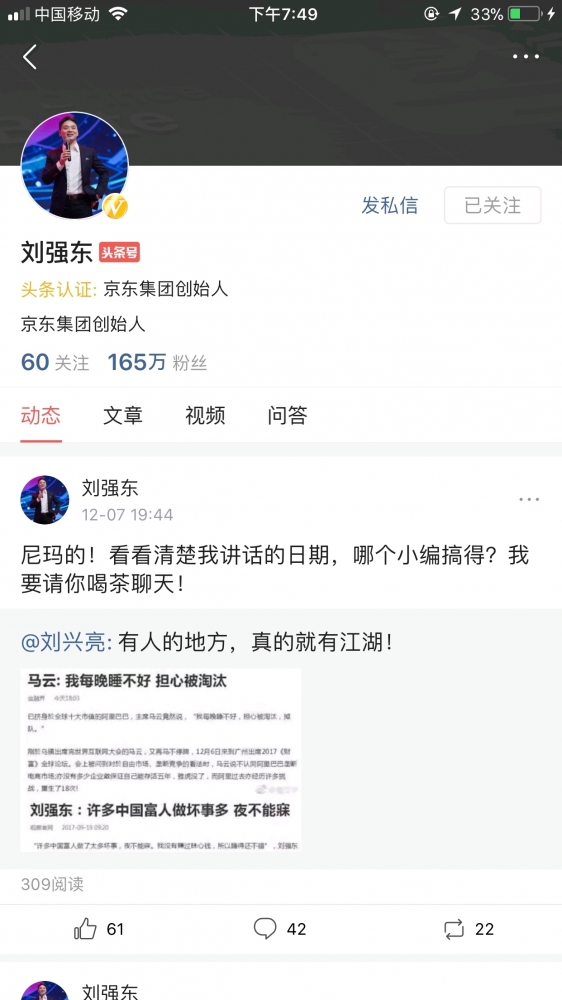Switch to the 动态 tab

click(41, 416)
